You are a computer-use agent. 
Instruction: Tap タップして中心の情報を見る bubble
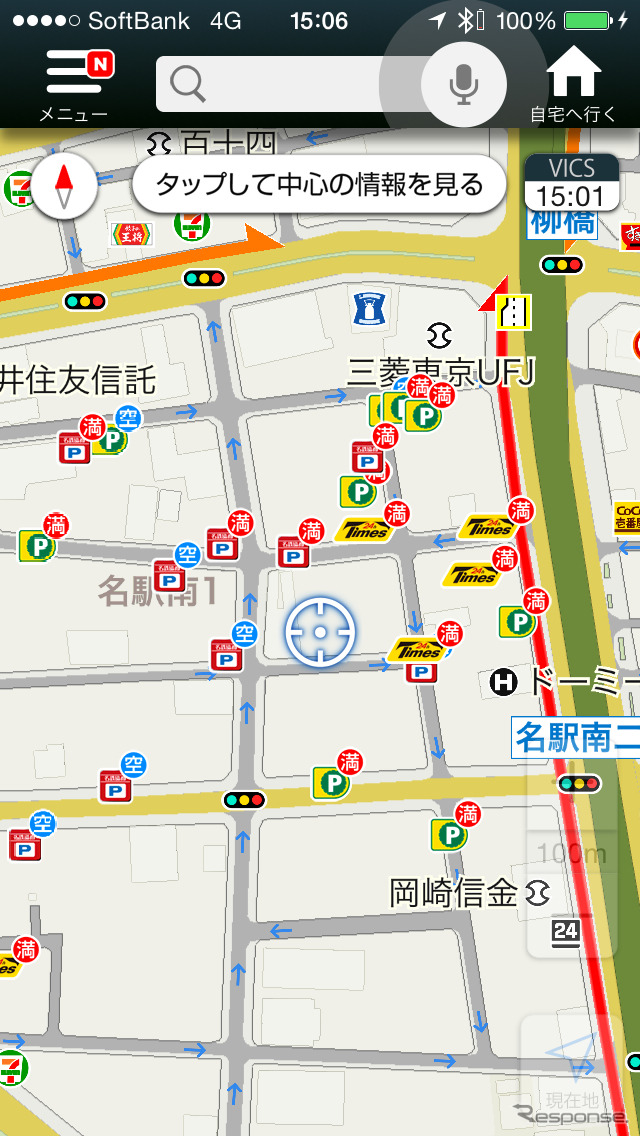[x=319, y=184]
